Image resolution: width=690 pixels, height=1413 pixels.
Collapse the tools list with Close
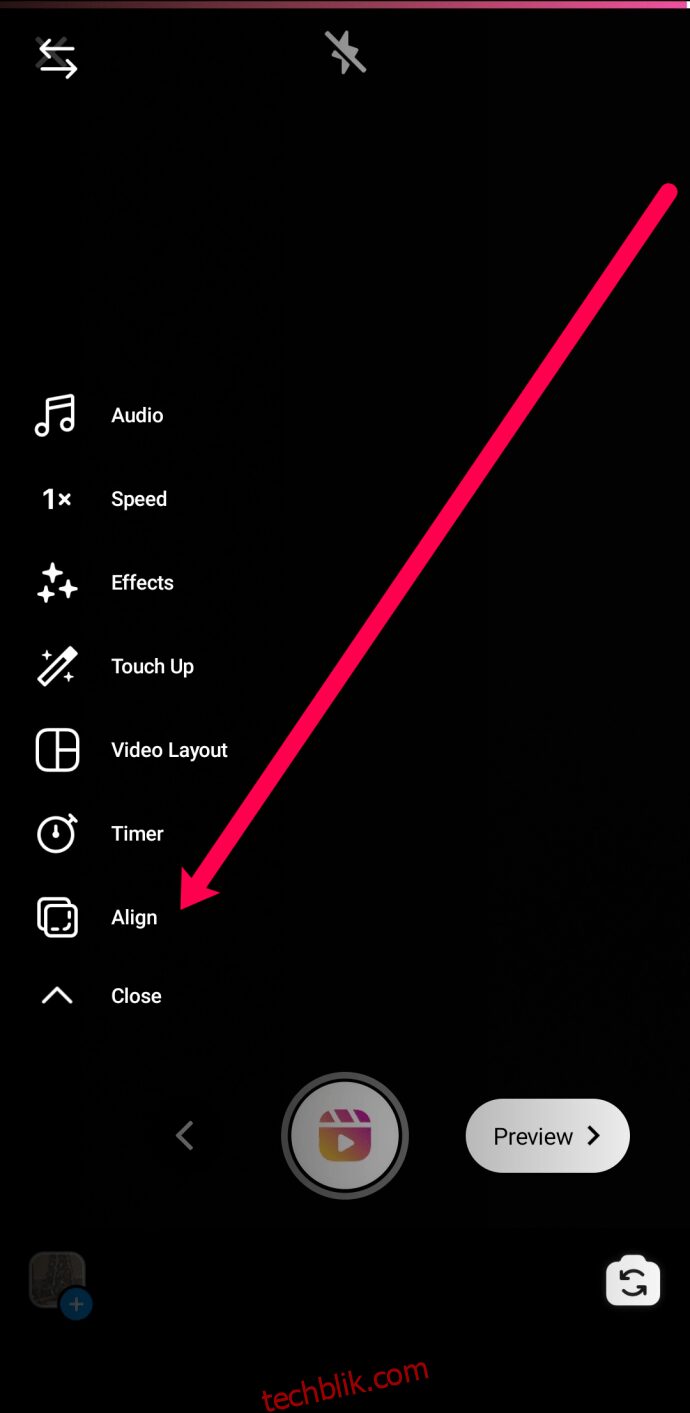[99, 996]
